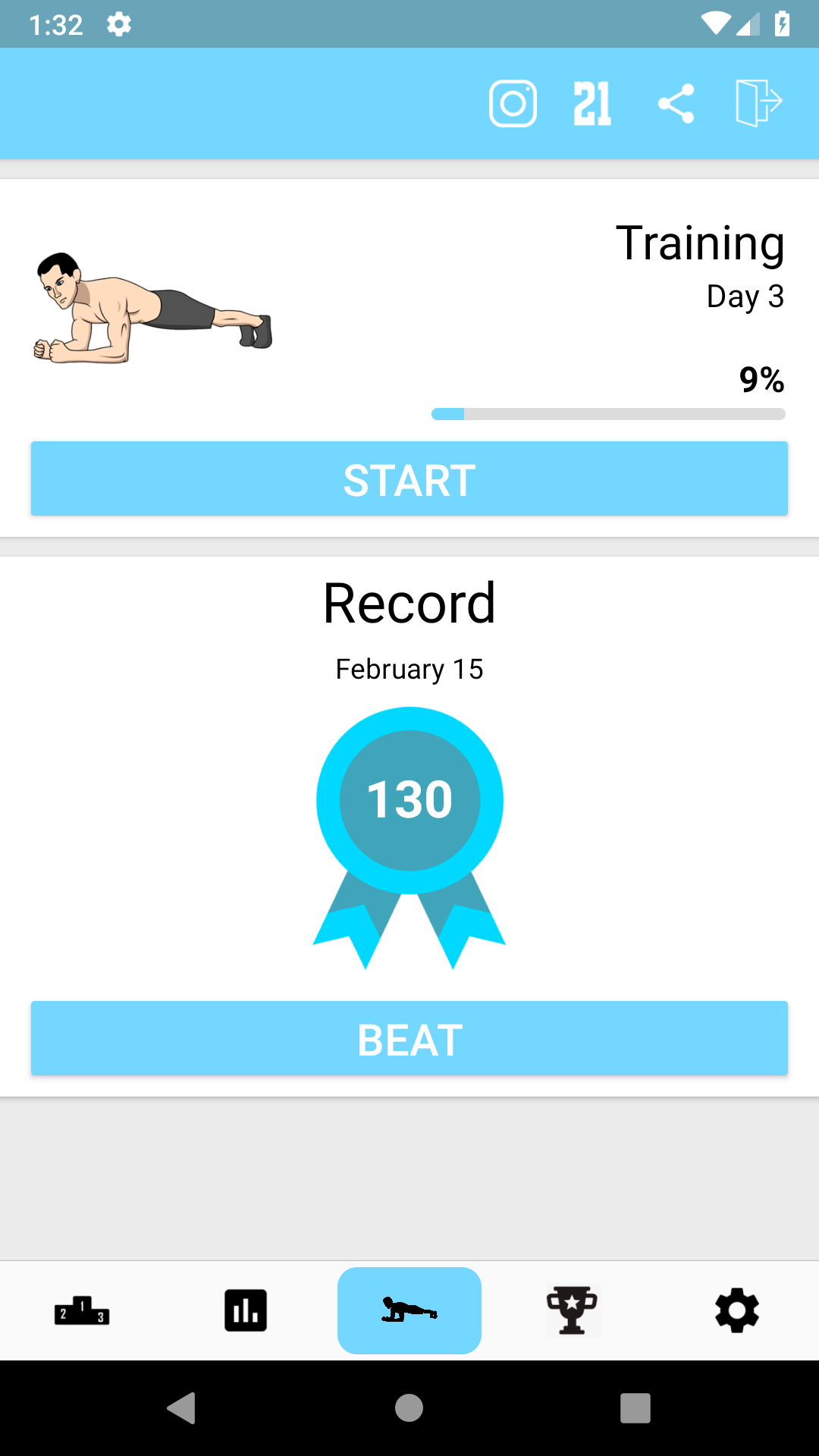
Task: Open the 21-day challenge icon
Action: pos(592,103)
